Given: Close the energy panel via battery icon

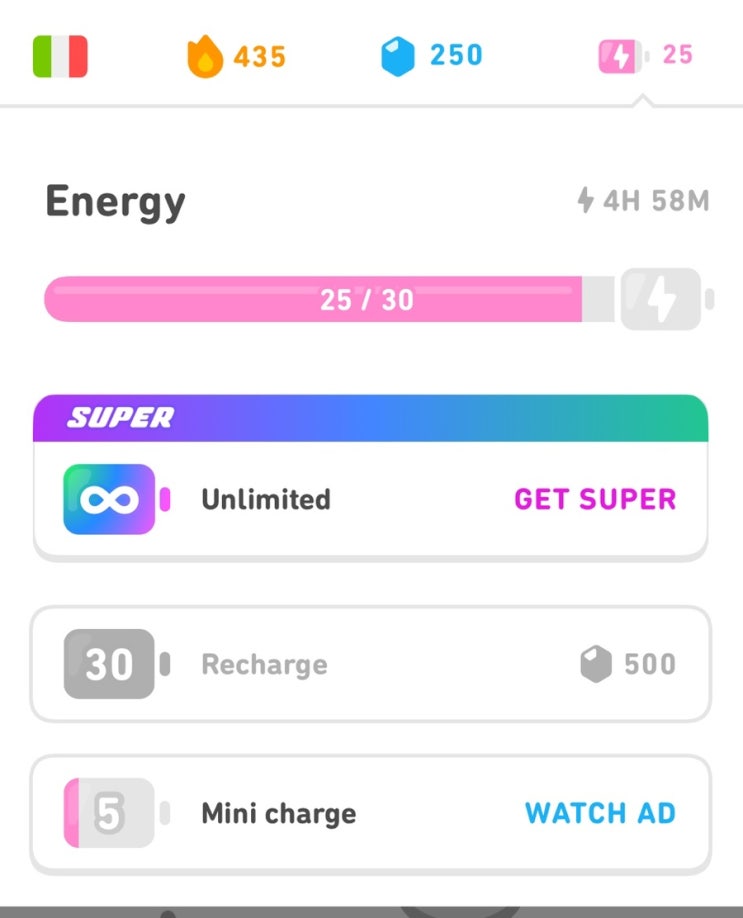Looking at the screenshot, I should point(644,56).
